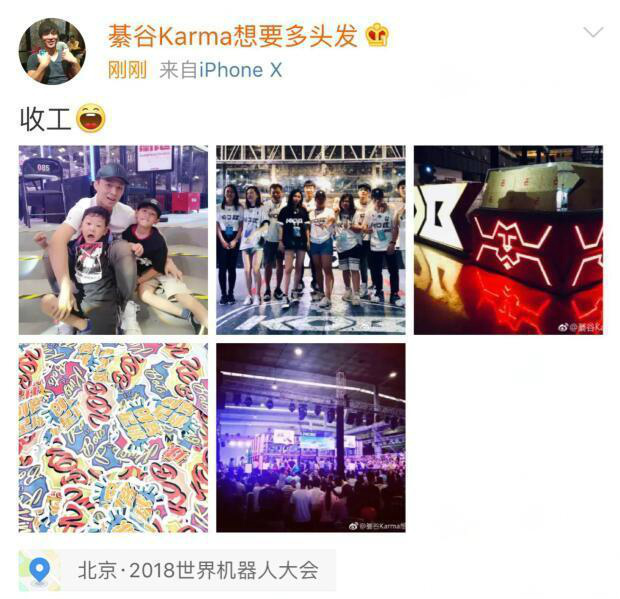Open the crowd venue photo
This screenshot has width=620, height=599.
[311, 438]
